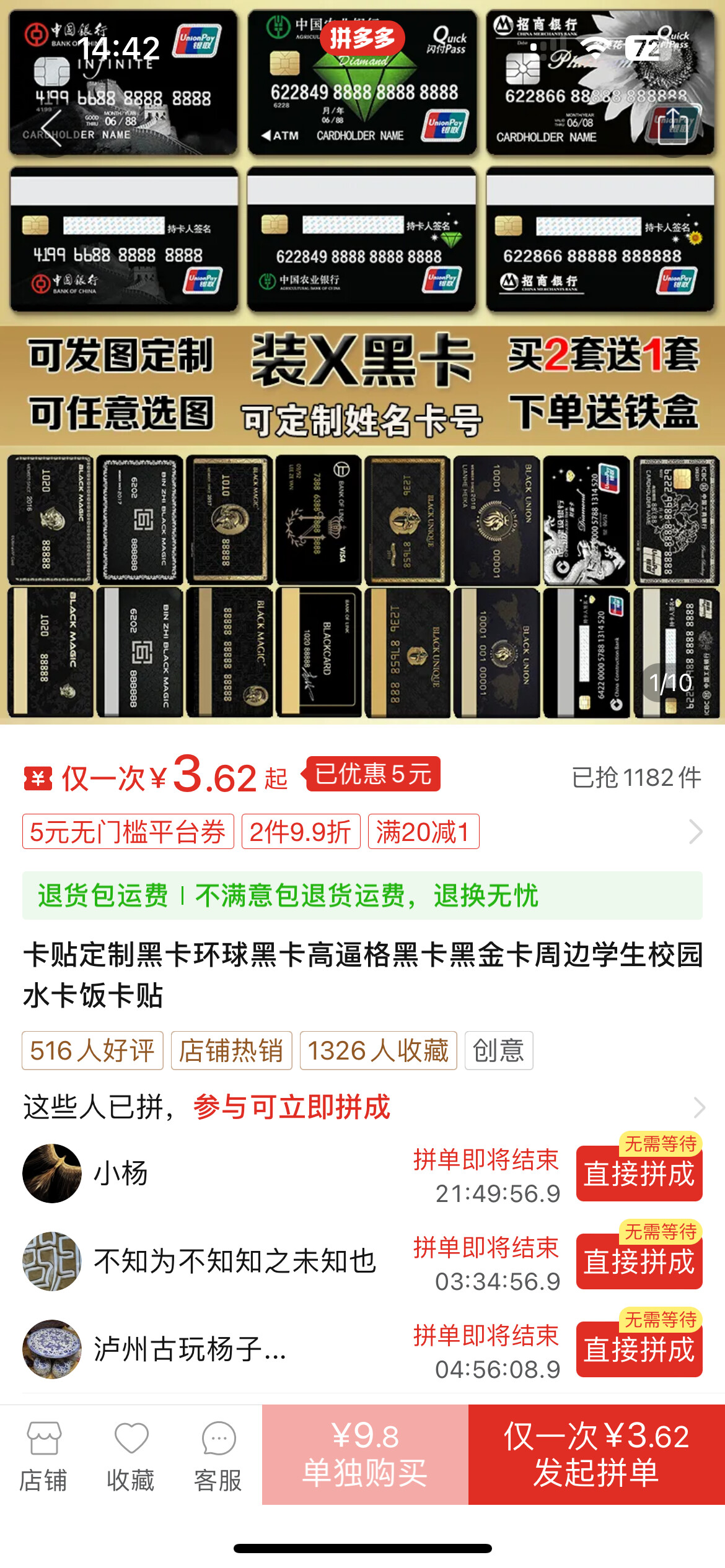Screen dimensions: 725x1568
Task: Join 不知为不知知之未知也's group order
Action: [639, 1261]
